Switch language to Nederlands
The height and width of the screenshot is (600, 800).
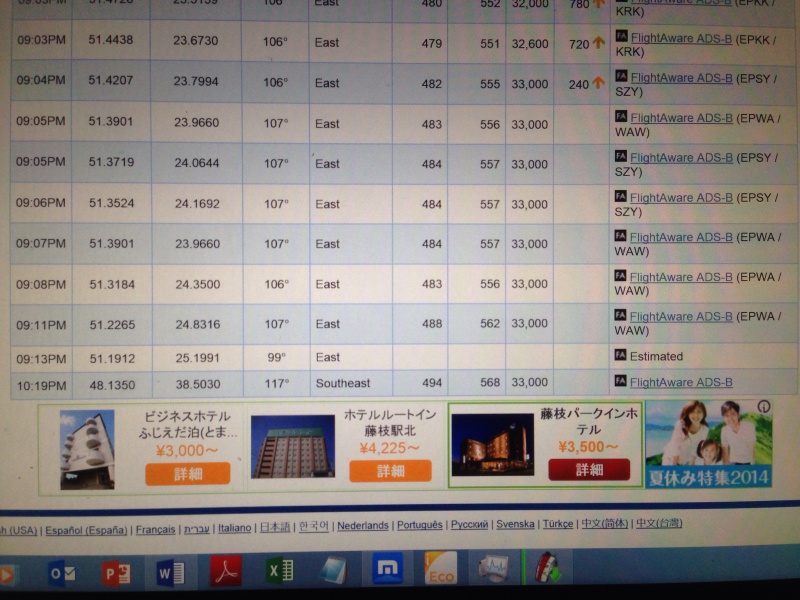[362, 526]
